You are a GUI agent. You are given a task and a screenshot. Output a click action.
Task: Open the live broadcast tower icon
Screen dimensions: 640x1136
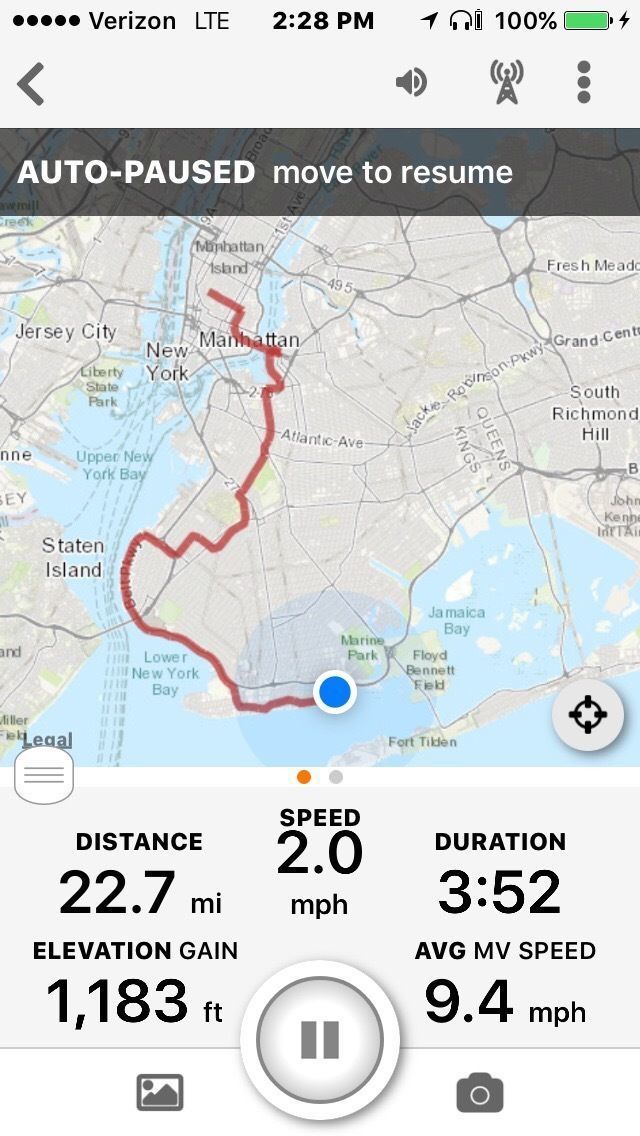[x=507, y=82]
